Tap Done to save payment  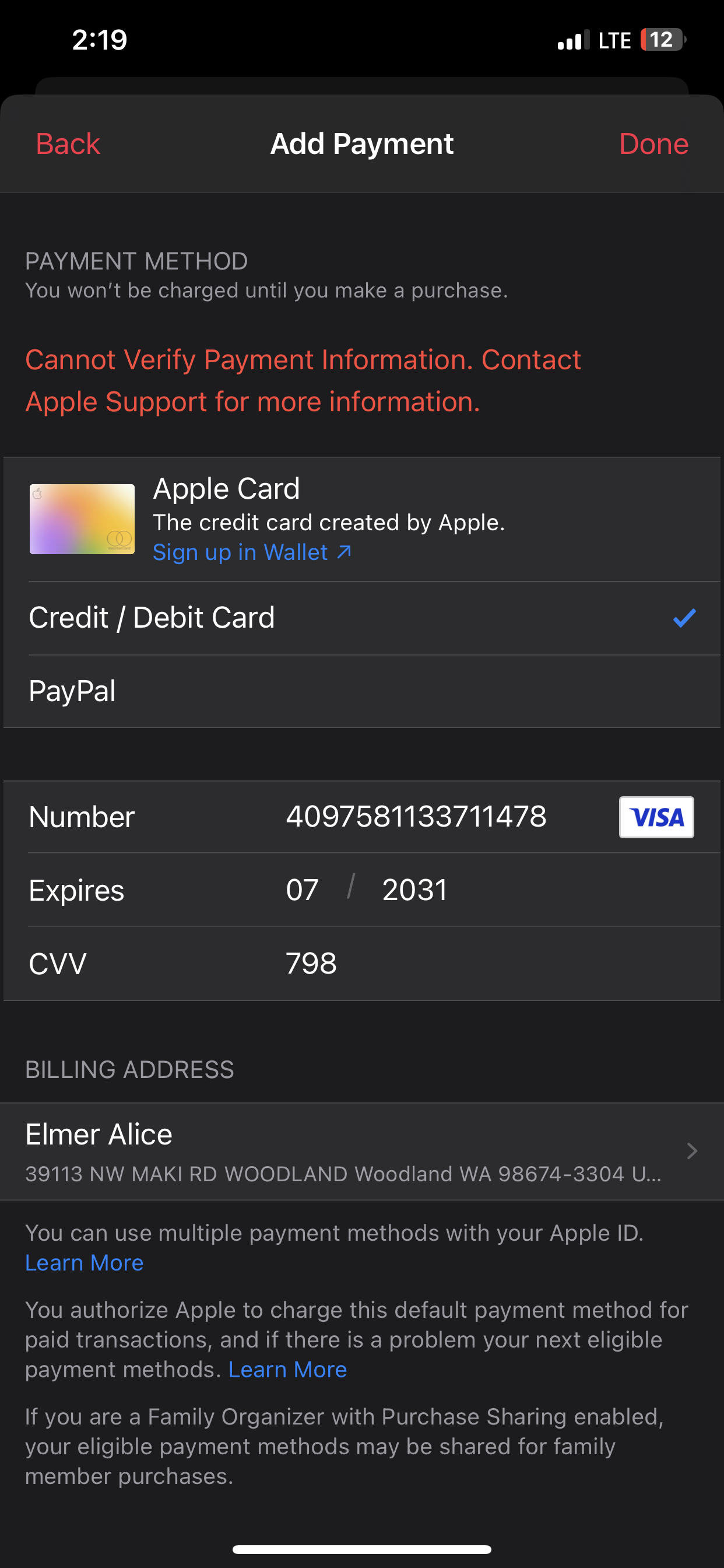653,144
